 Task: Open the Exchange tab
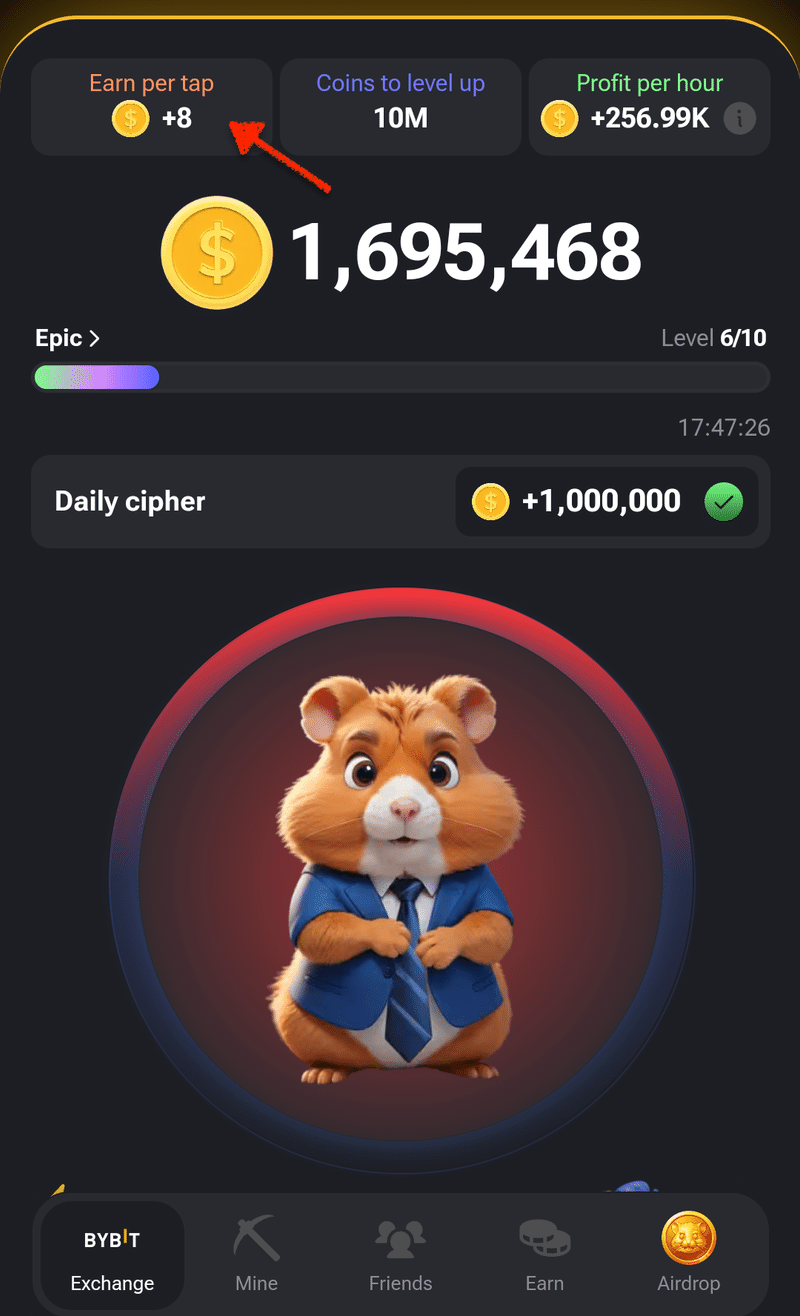coord(112,1254)
